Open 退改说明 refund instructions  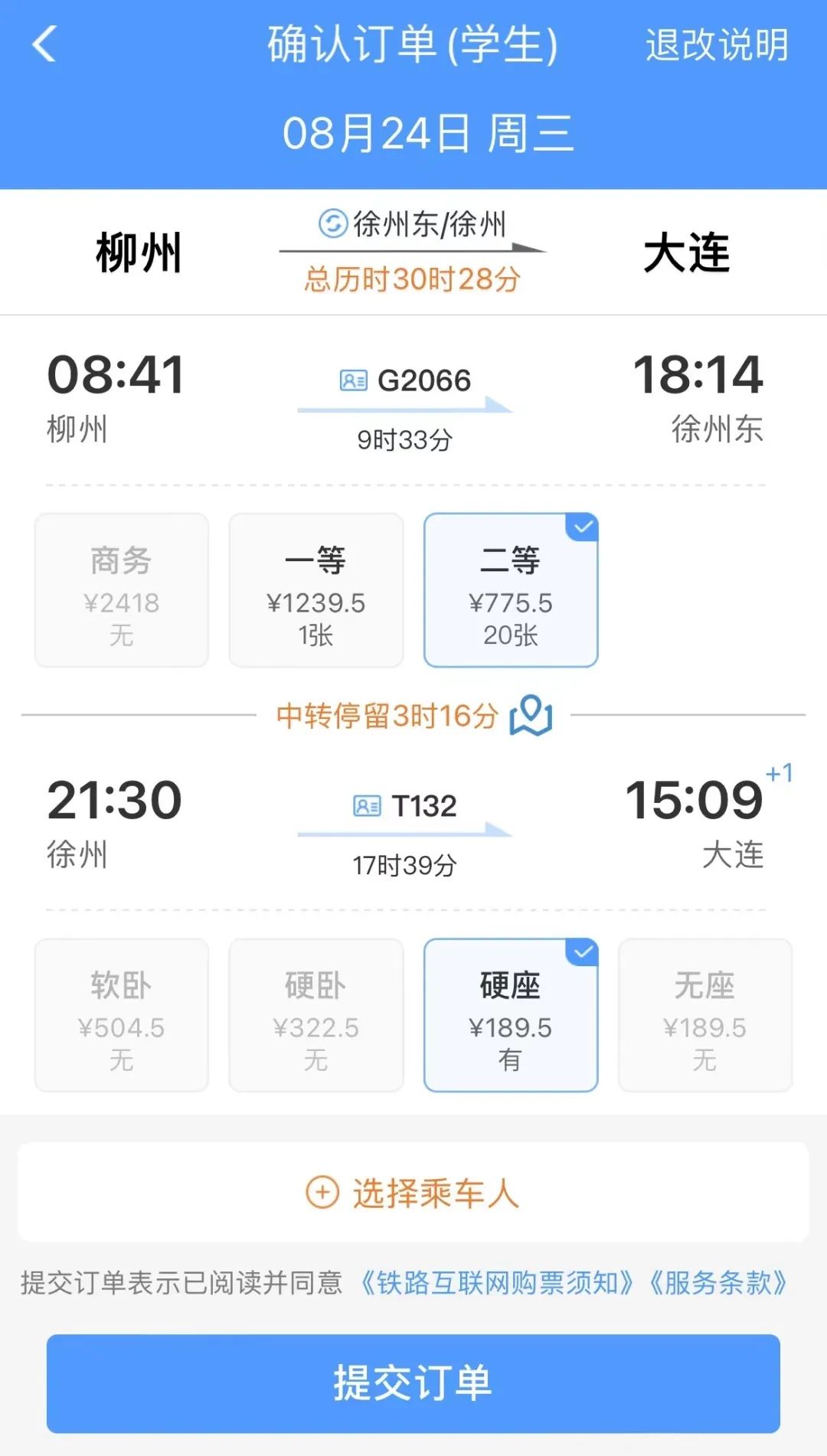coord(716,44)
